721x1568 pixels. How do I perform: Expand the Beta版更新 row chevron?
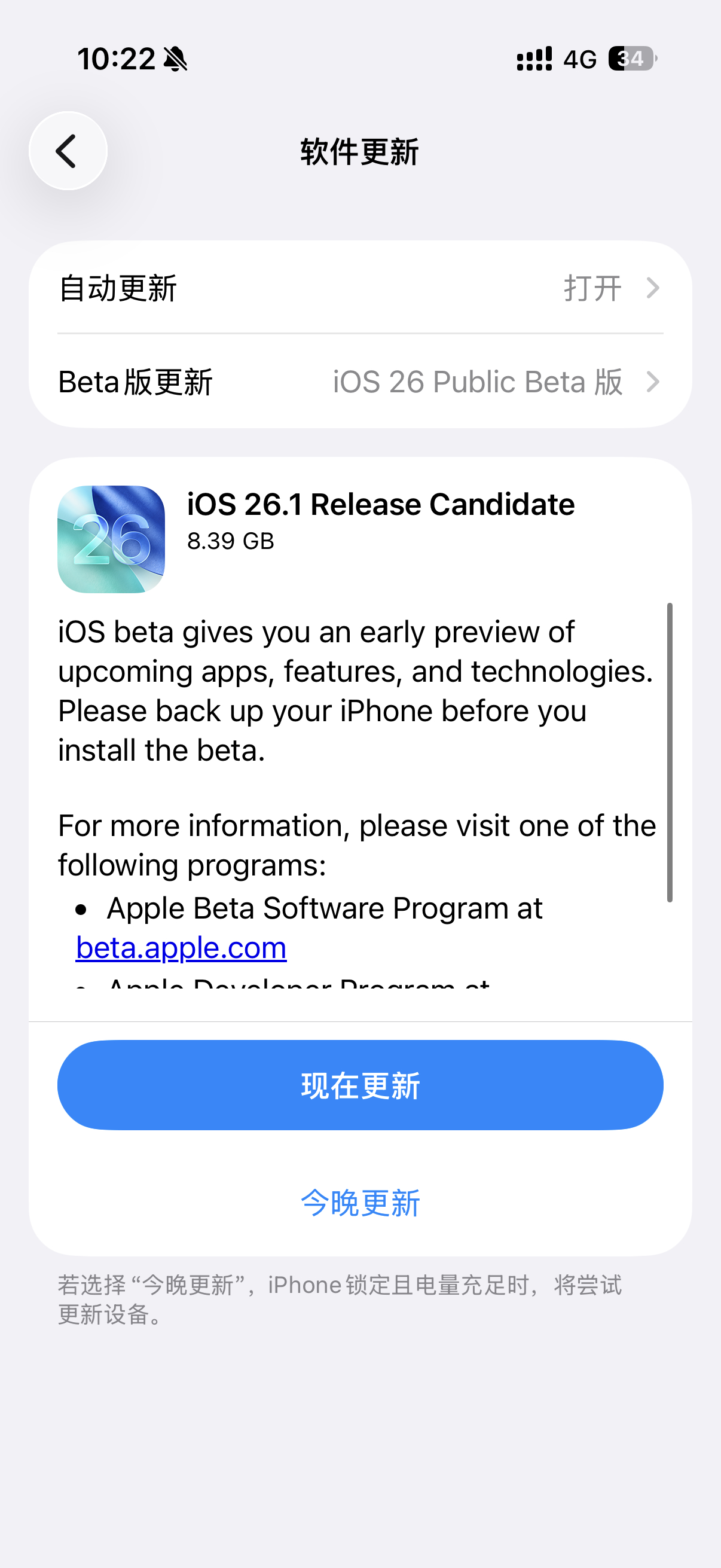point(653,382)
